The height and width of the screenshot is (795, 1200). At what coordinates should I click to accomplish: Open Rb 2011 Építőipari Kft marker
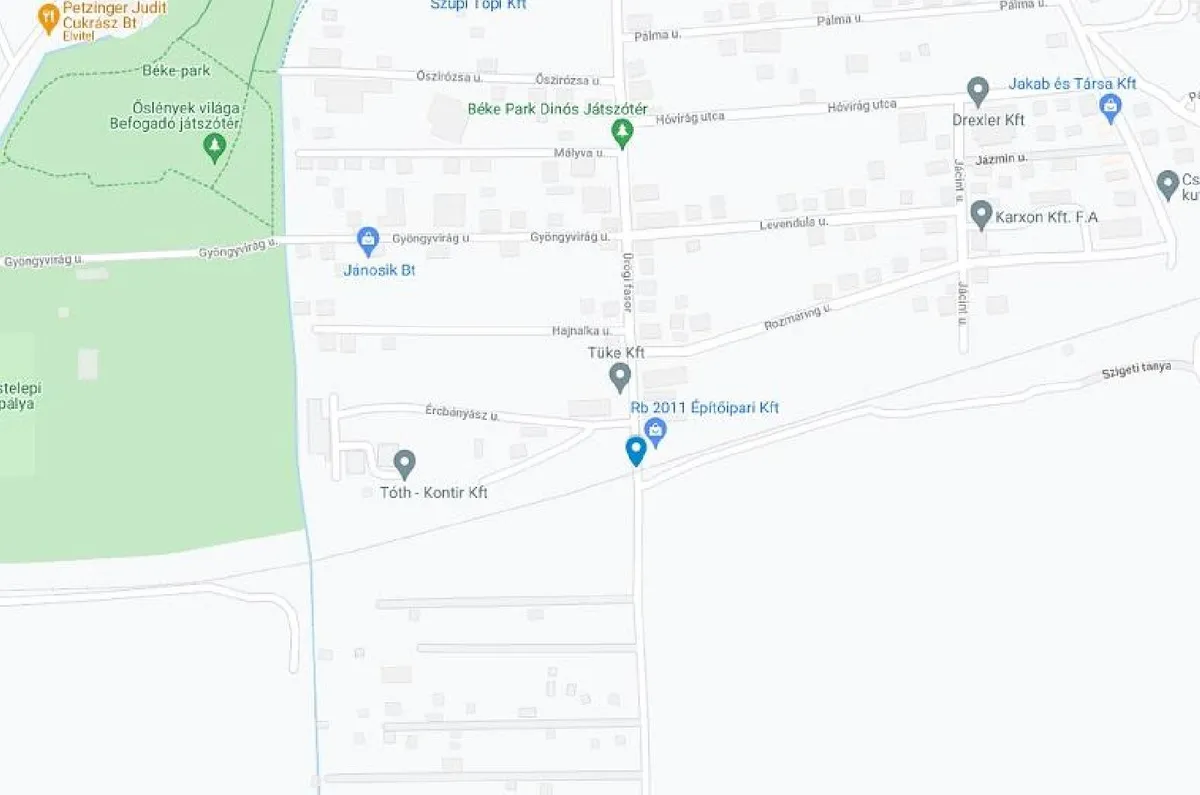point(655,432)
